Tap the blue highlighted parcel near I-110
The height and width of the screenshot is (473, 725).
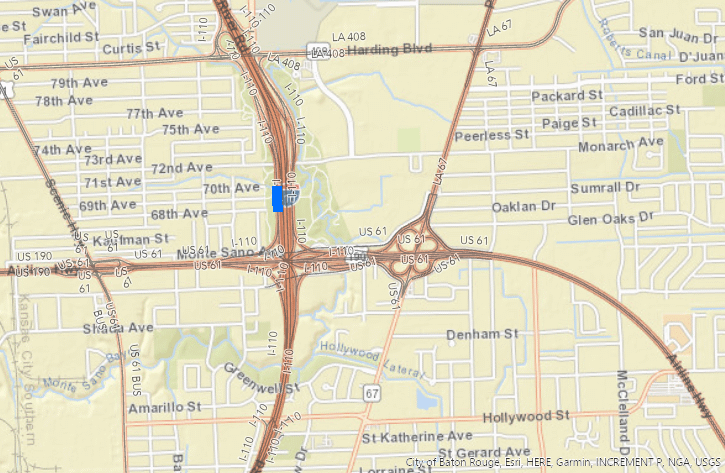(x=277, y=198)
